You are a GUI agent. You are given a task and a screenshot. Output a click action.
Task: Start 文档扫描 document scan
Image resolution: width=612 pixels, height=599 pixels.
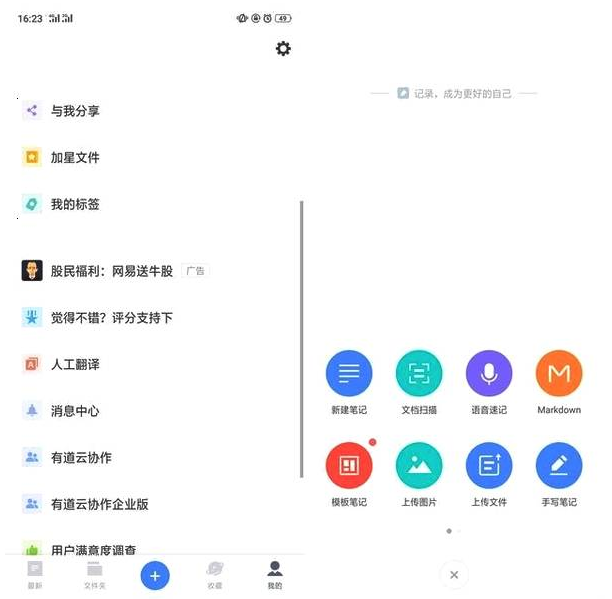coord(419,375)
